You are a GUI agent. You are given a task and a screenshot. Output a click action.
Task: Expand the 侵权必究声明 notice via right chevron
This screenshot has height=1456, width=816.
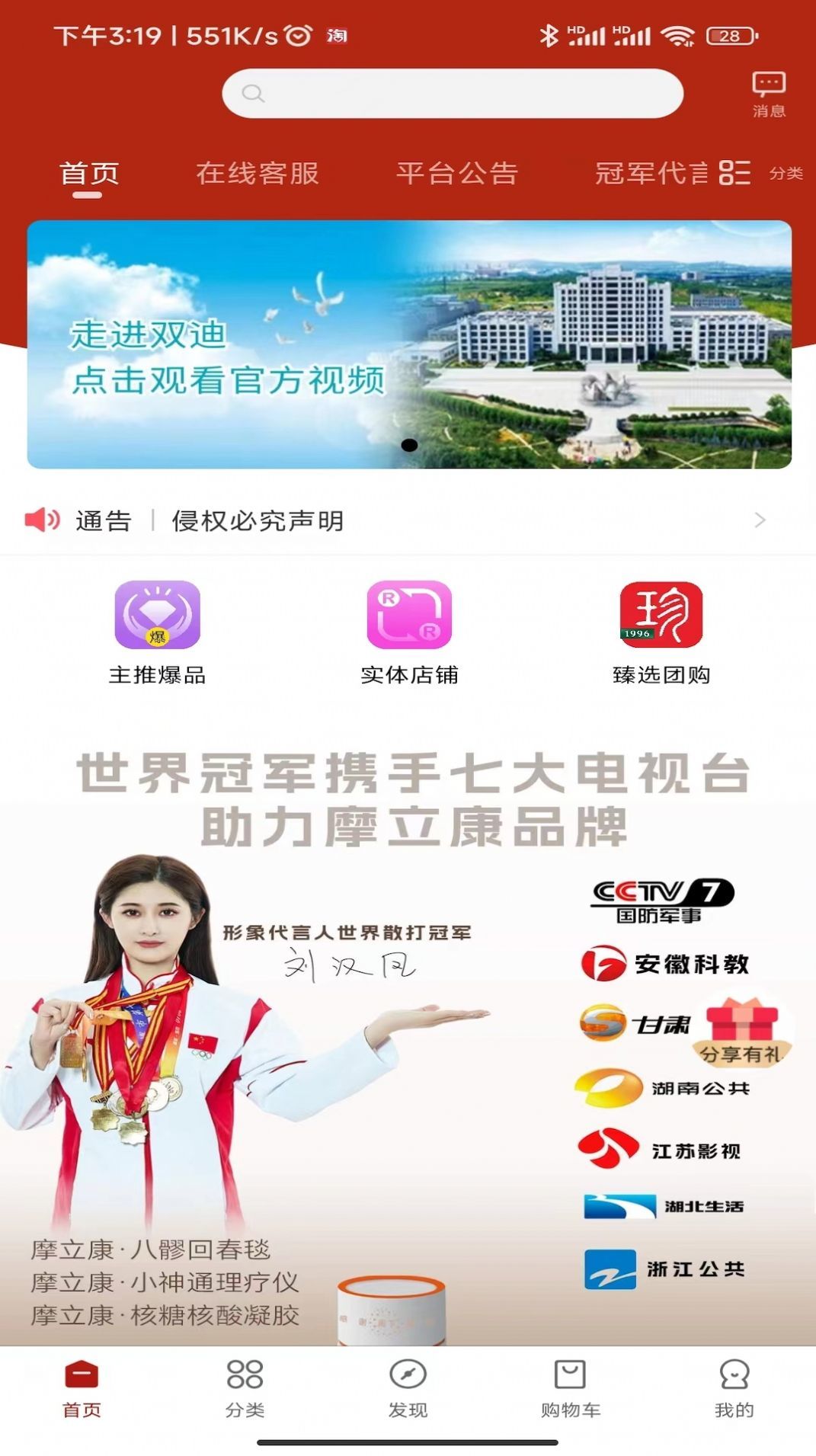click(760, 520)
